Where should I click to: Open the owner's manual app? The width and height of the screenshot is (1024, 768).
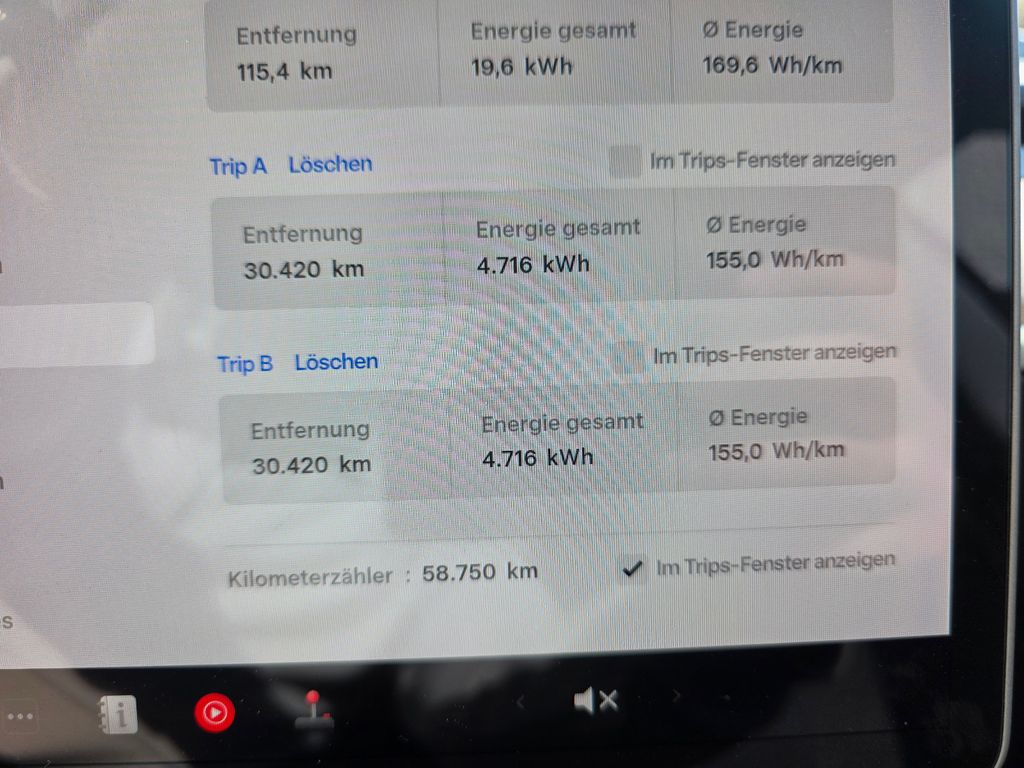pyautogui.click(x=118, y=714)
